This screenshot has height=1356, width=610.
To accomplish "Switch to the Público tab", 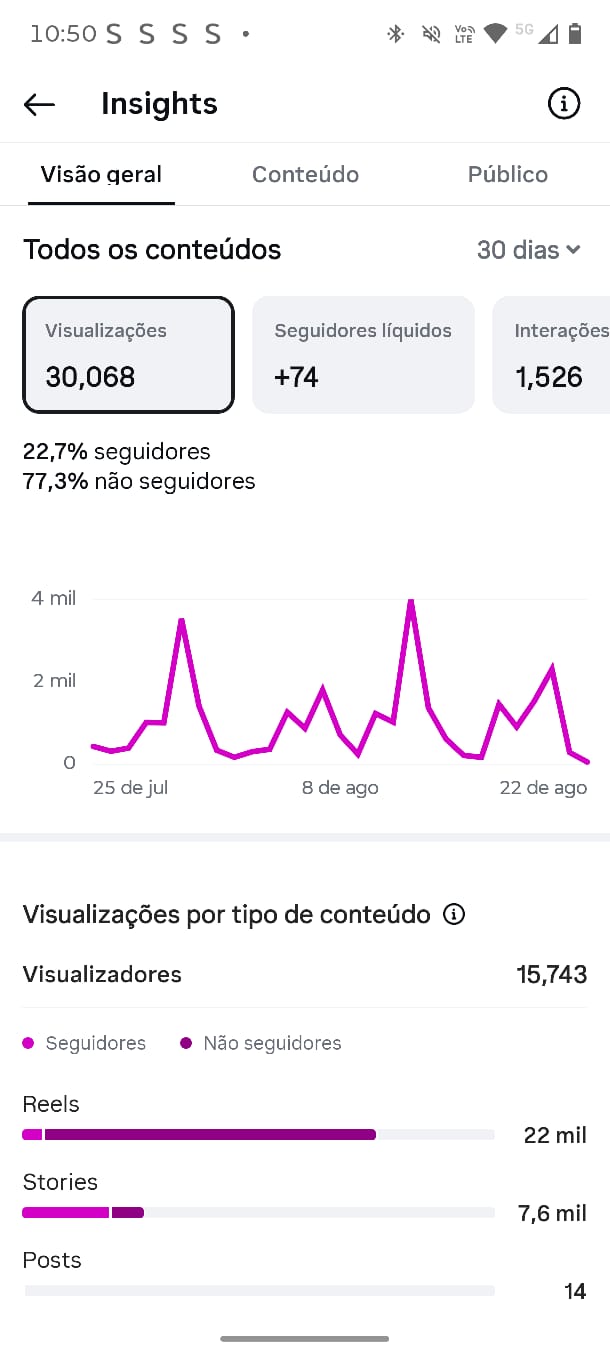I will (x=508, y=174).
